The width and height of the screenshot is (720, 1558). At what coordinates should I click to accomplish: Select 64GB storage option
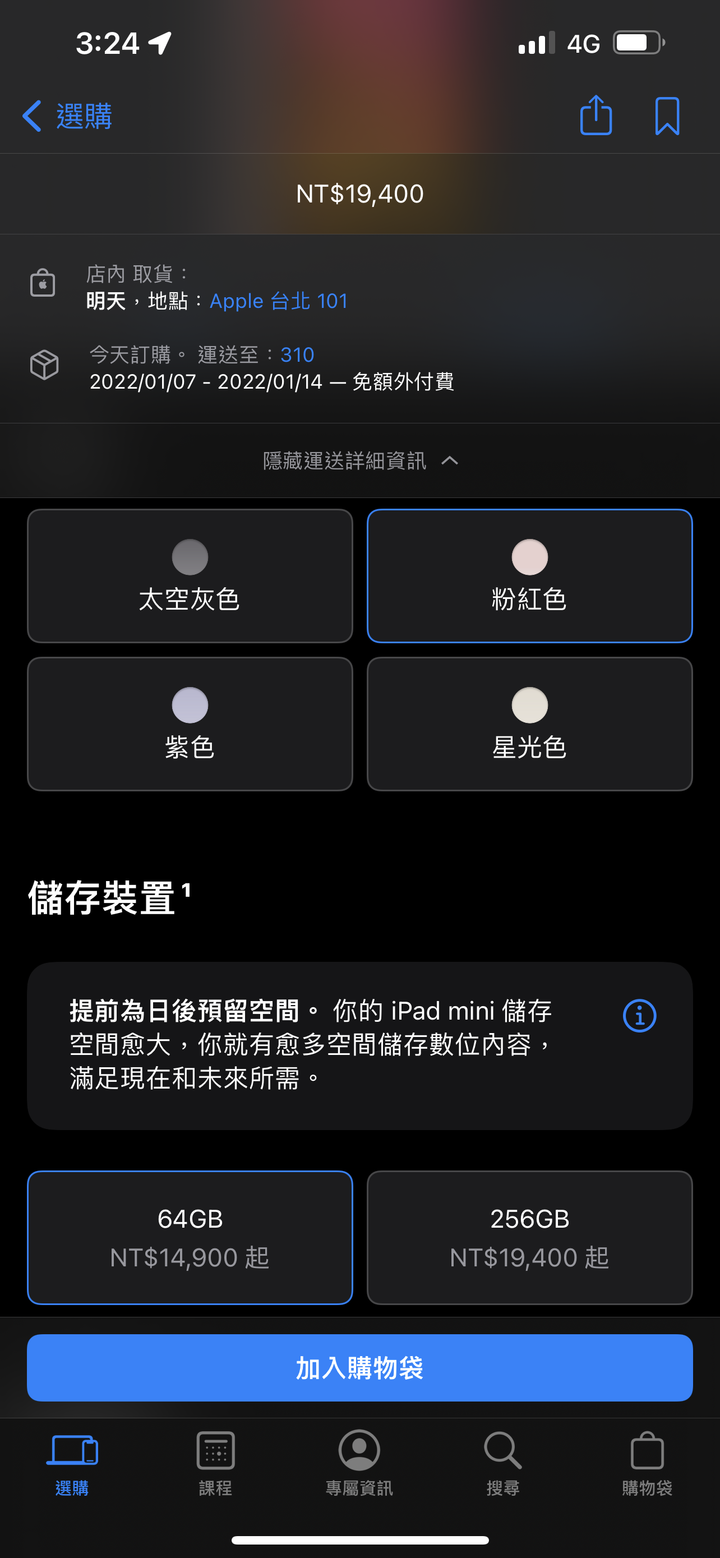point(190,1238)
